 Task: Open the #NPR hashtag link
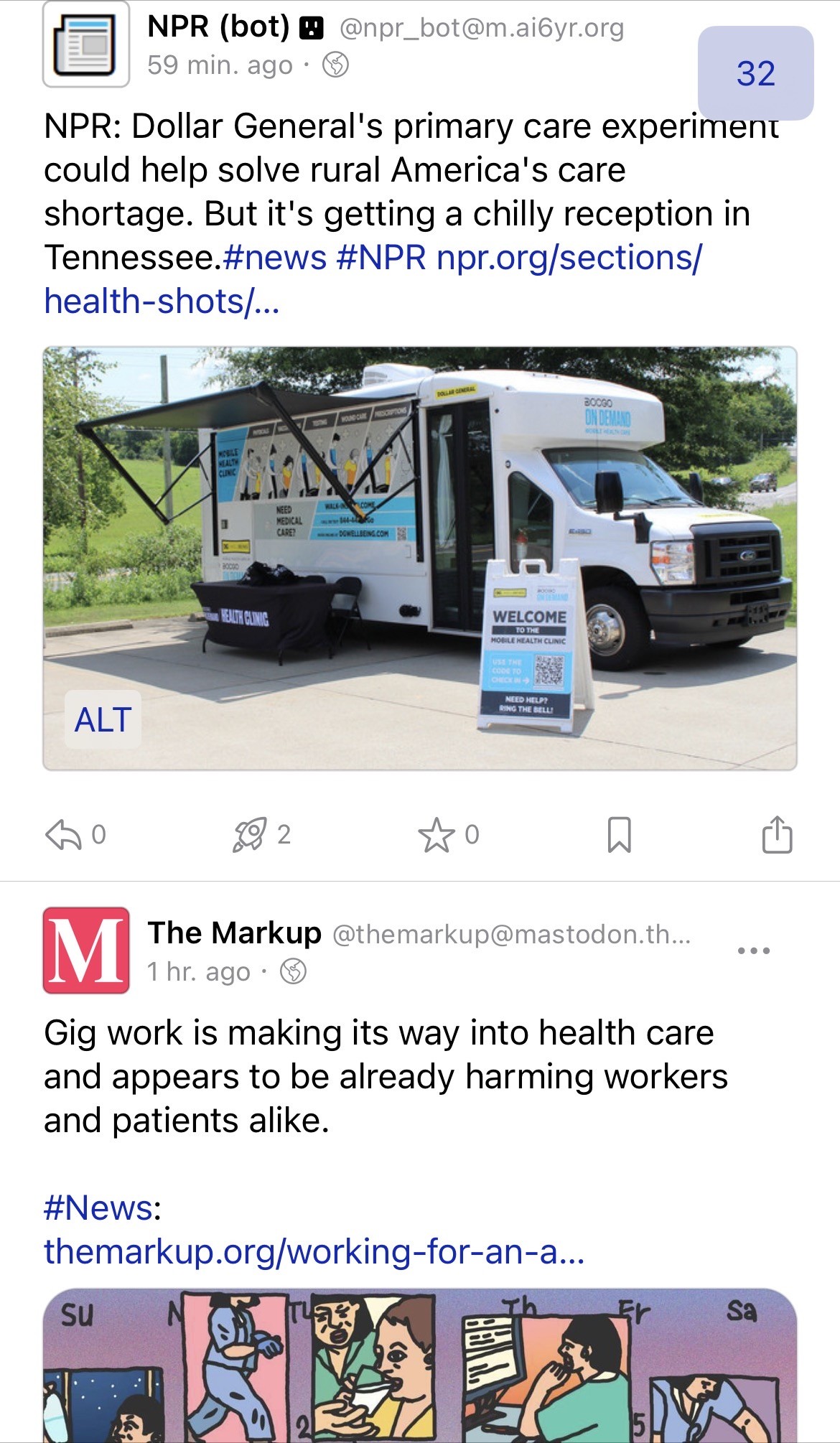381,257
